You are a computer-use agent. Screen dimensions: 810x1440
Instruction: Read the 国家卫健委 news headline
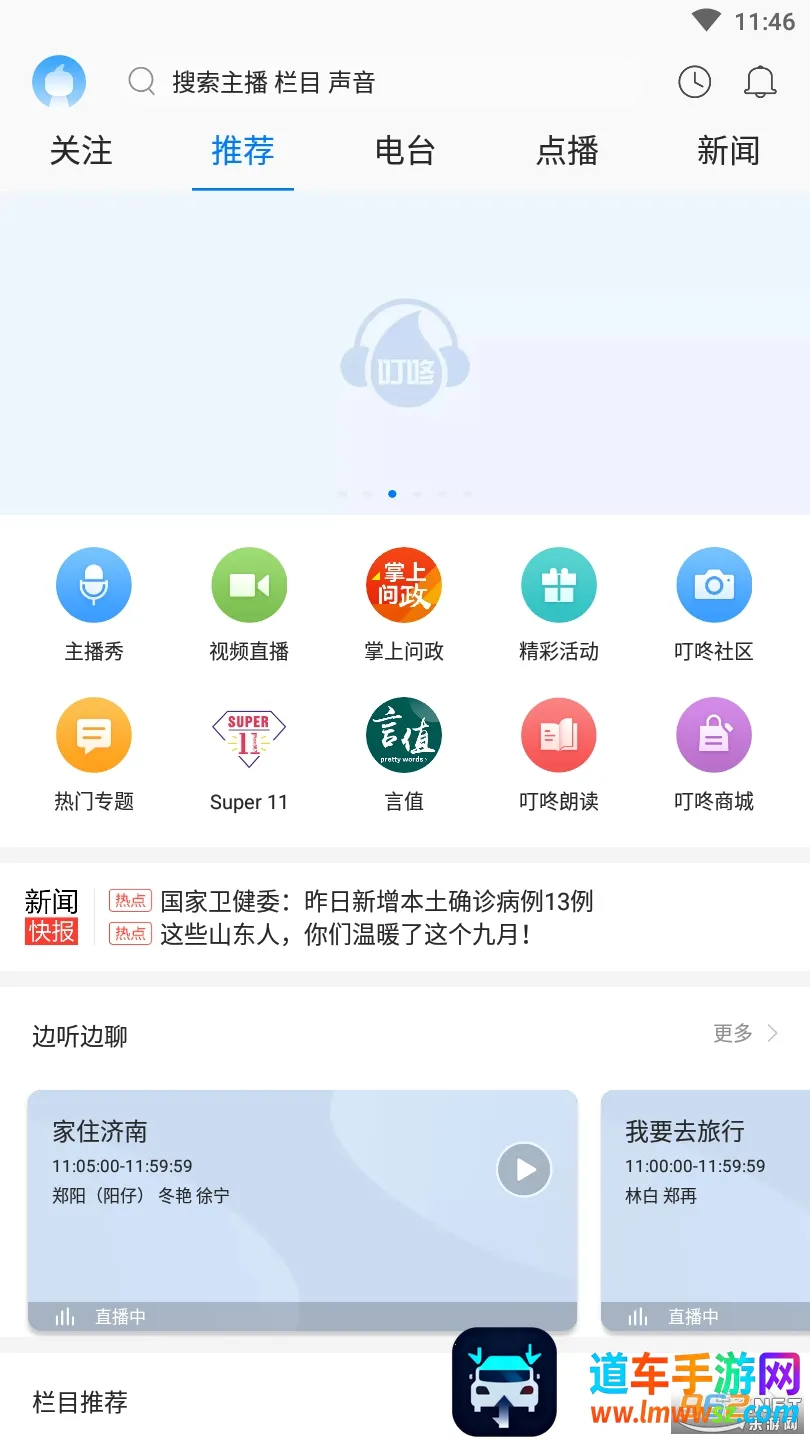(376, 901)
